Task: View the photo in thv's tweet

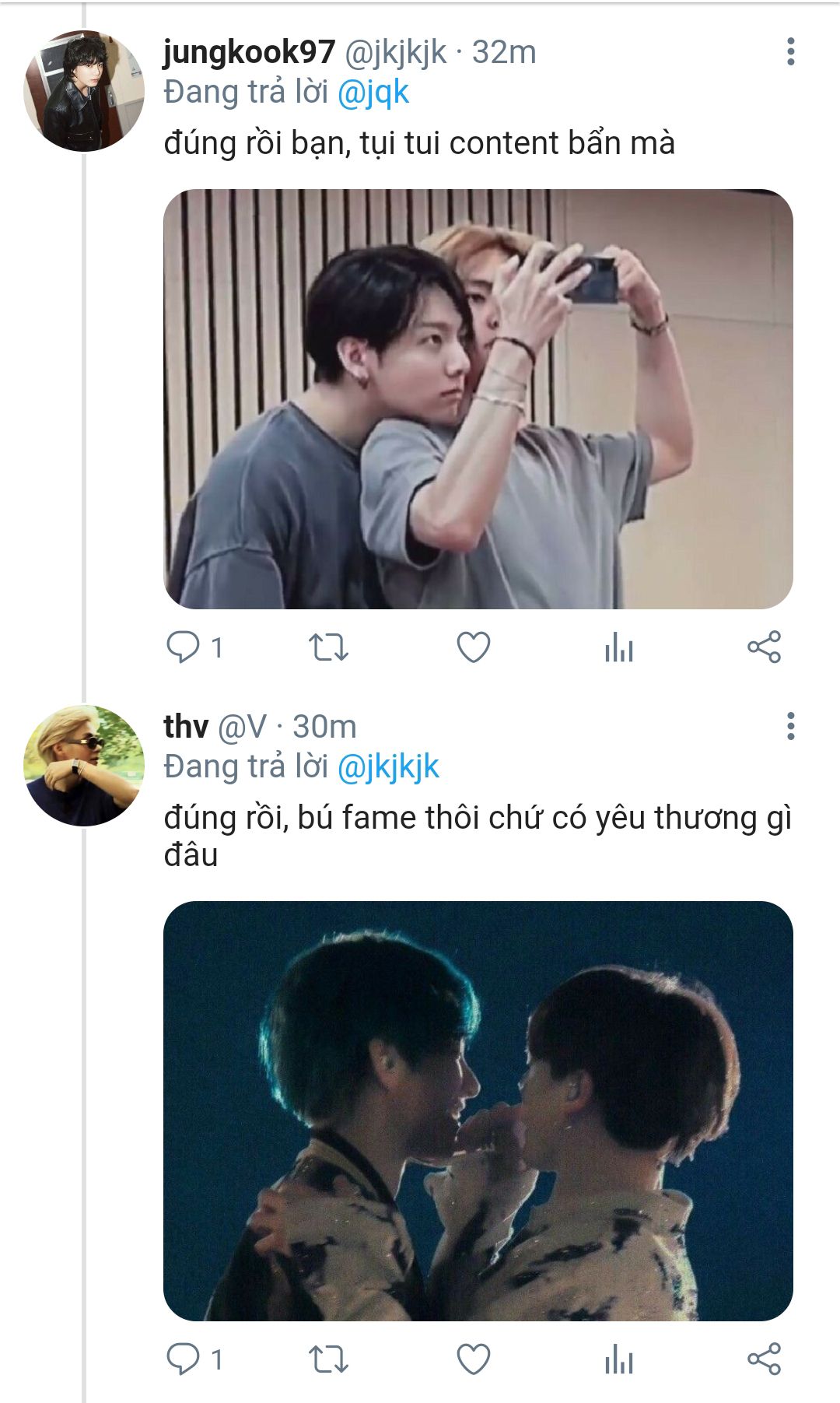Action: (x=478, y=1110)
